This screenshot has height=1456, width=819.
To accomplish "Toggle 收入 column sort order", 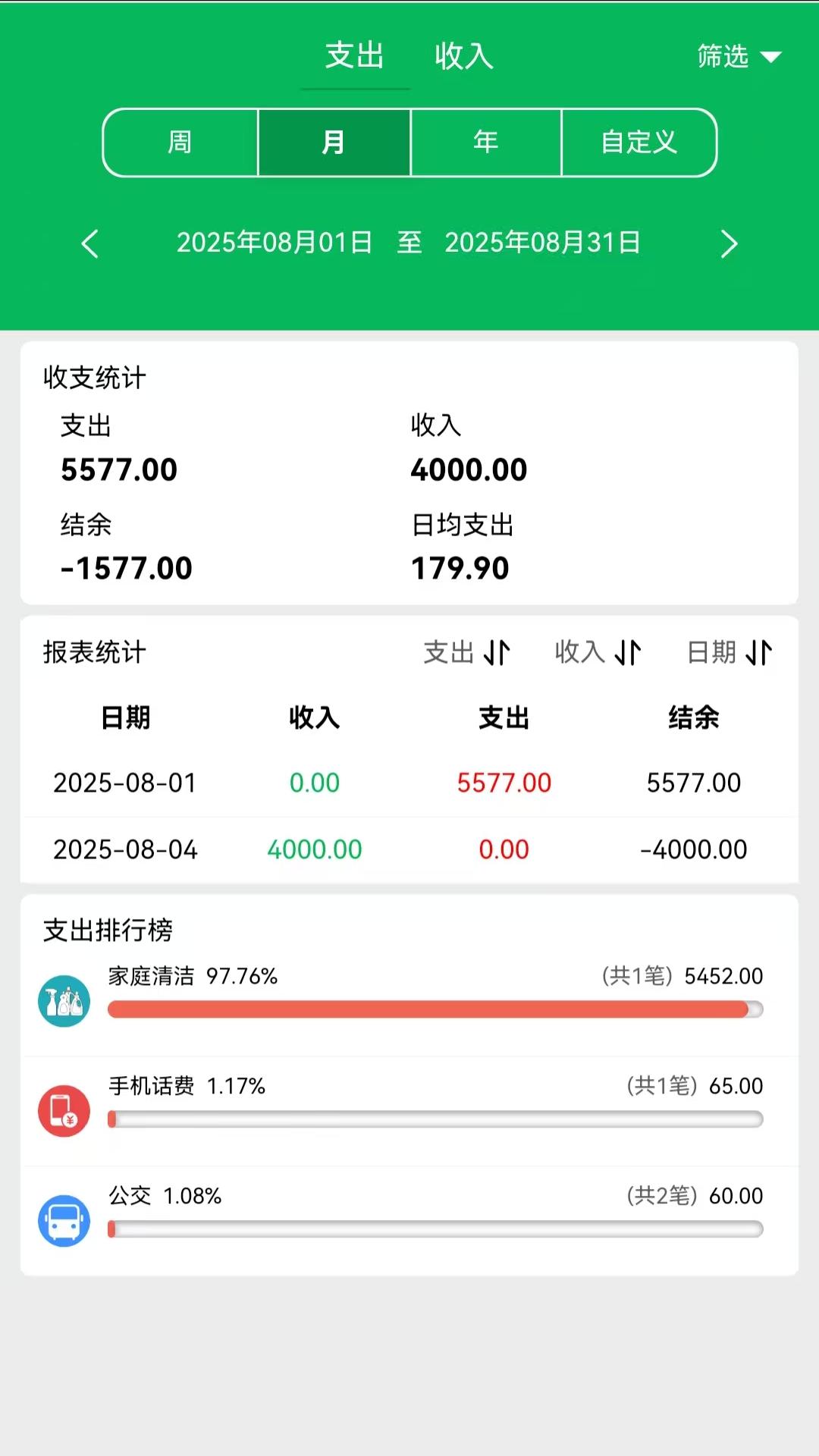I will pyautogui.click(x=598, y=652).
